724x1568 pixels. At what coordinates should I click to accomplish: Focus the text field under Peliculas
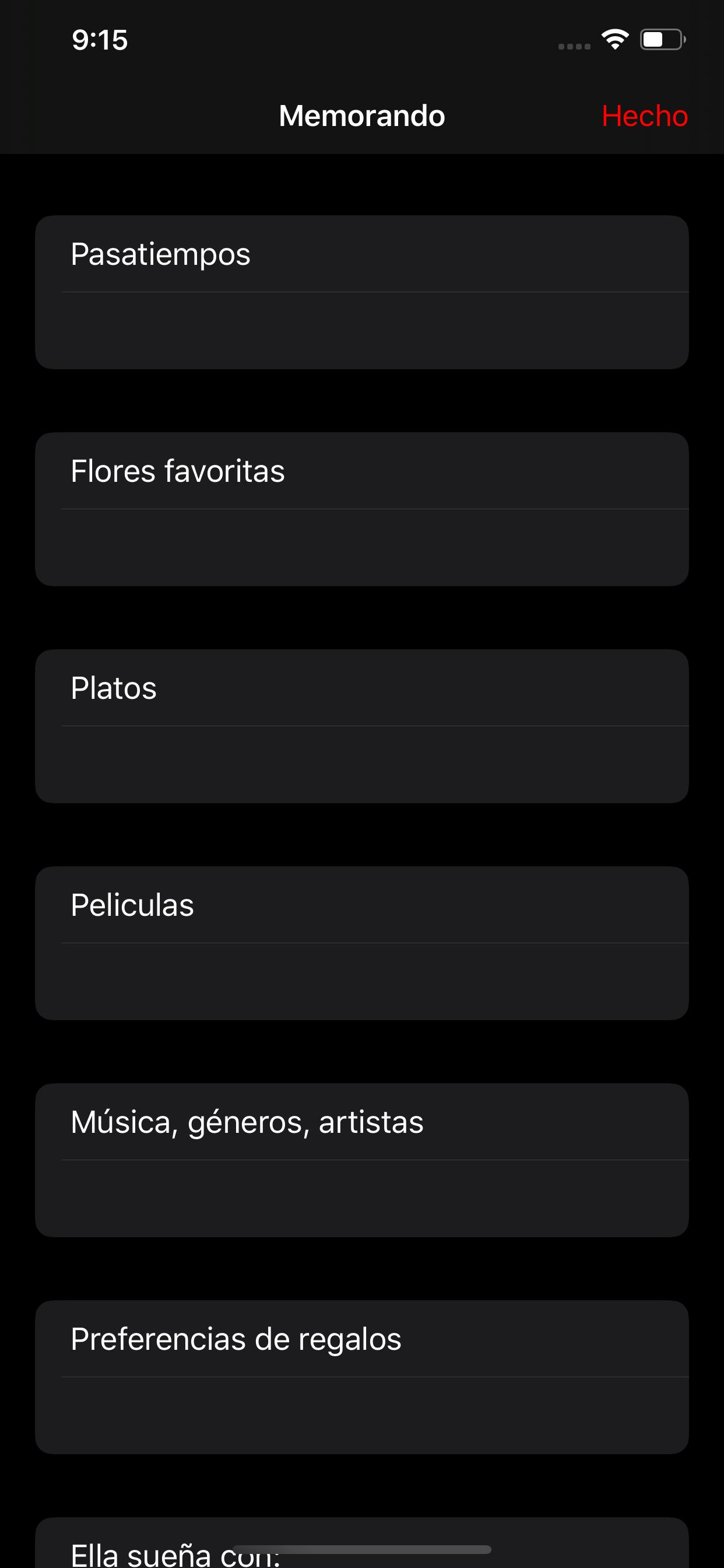pyautogui.click(x=362, y=982)
